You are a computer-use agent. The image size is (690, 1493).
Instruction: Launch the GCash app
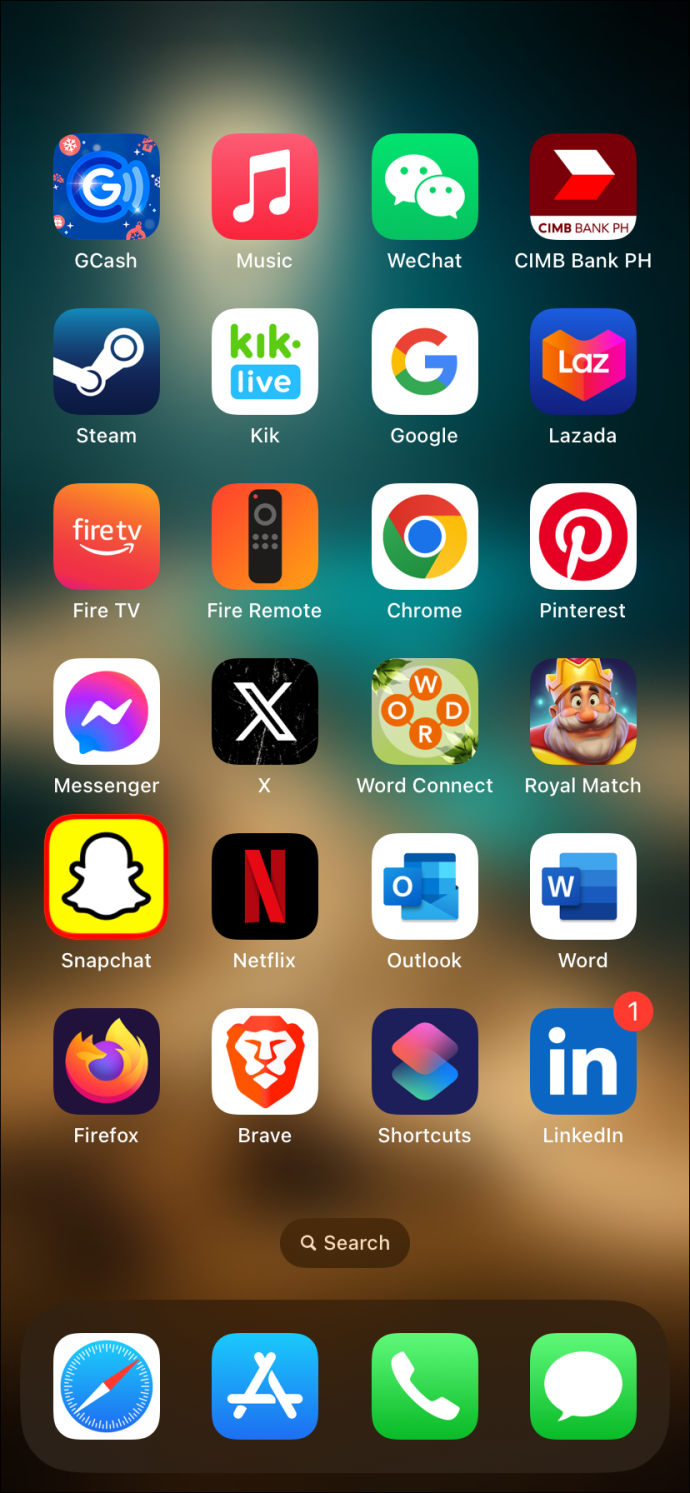(106, 187)
